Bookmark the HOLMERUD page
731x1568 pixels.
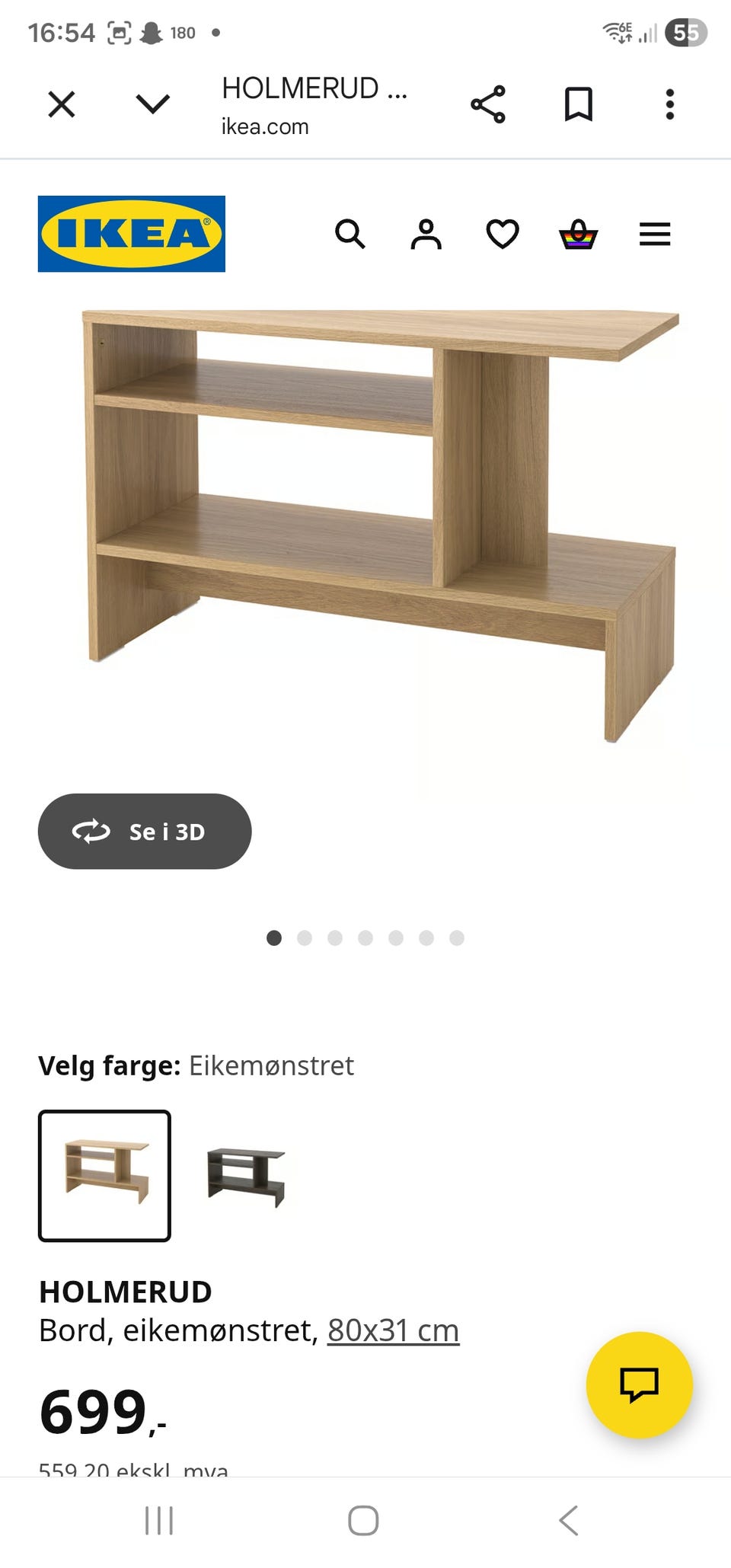[579, 104]
